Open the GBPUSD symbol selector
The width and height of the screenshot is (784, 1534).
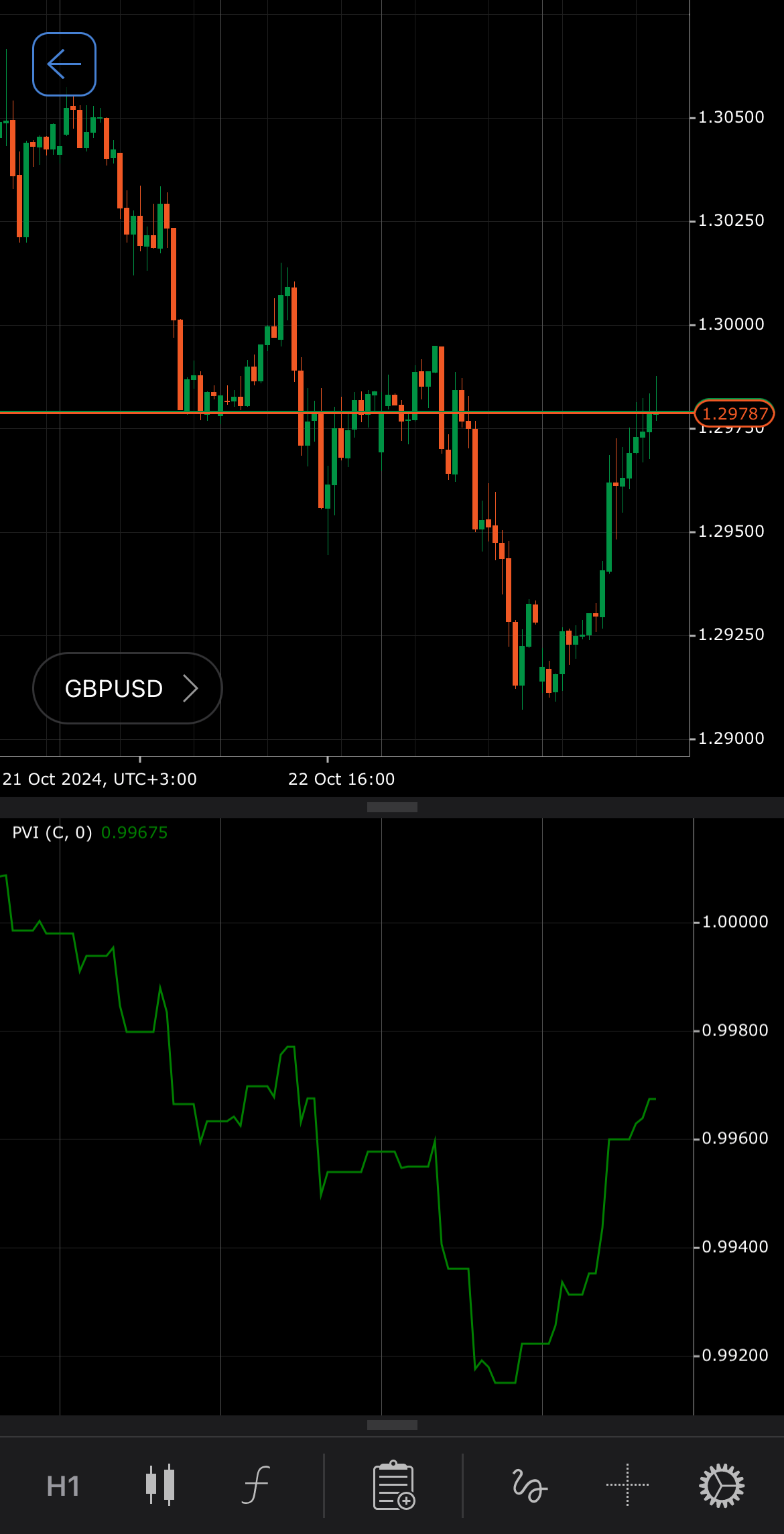click(x=127, y=688)
